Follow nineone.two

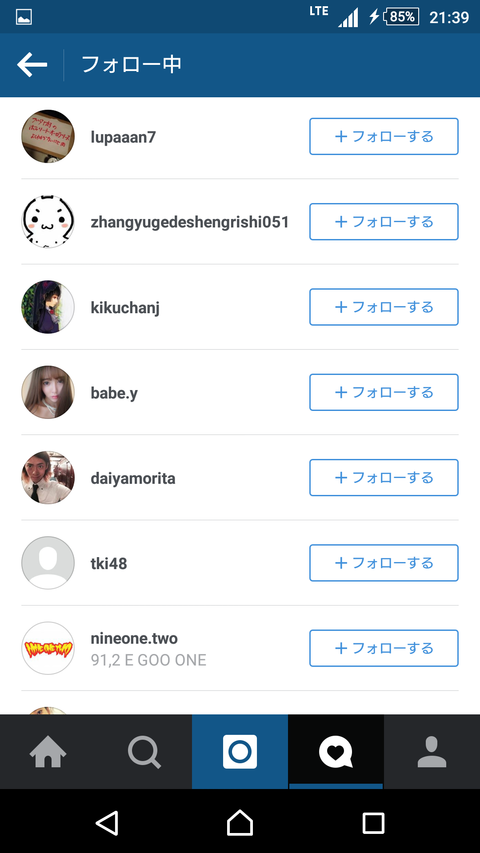click(384, 648)
